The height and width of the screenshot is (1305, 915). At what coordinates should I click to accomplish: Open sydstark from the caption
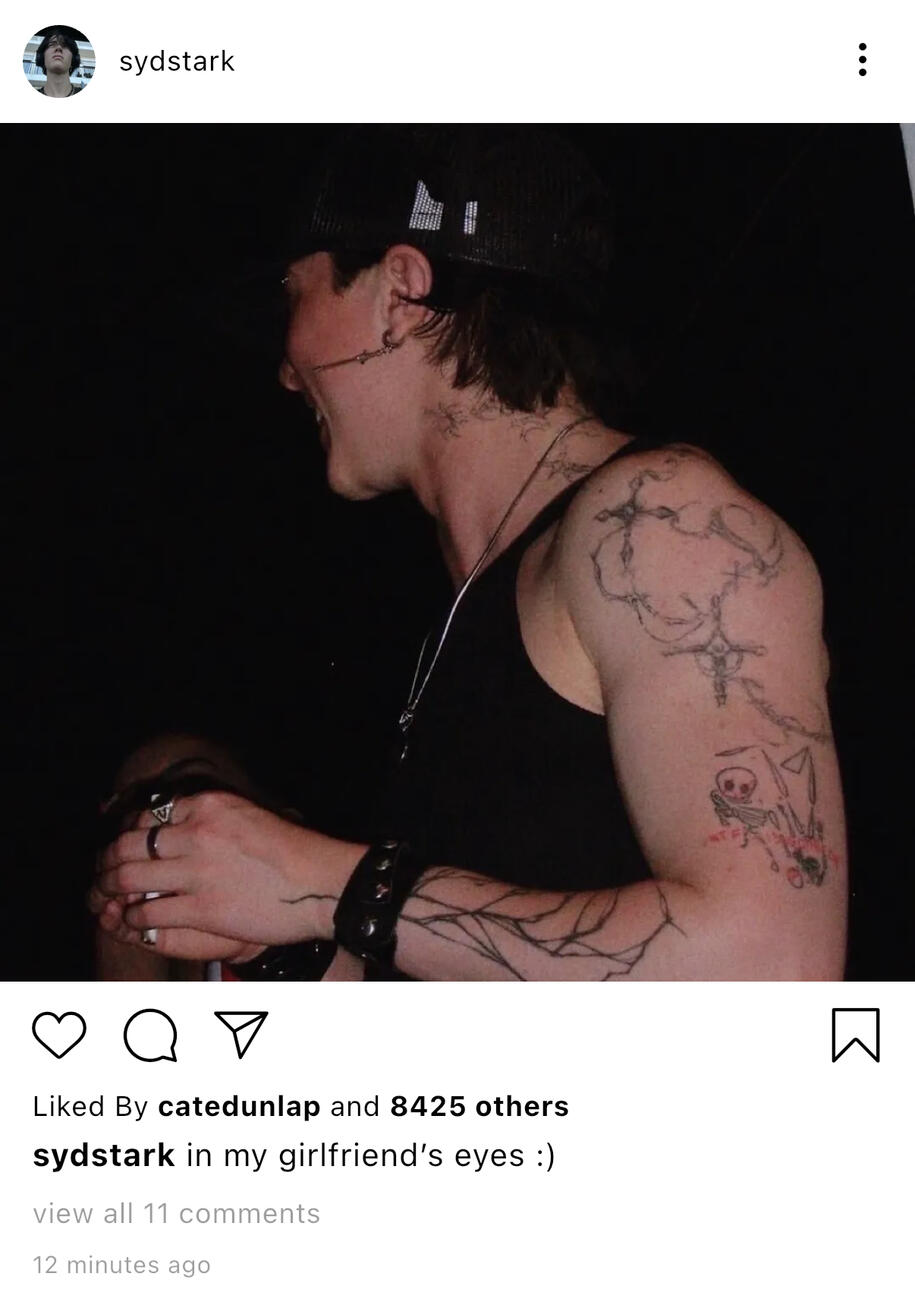point(104,1155)
